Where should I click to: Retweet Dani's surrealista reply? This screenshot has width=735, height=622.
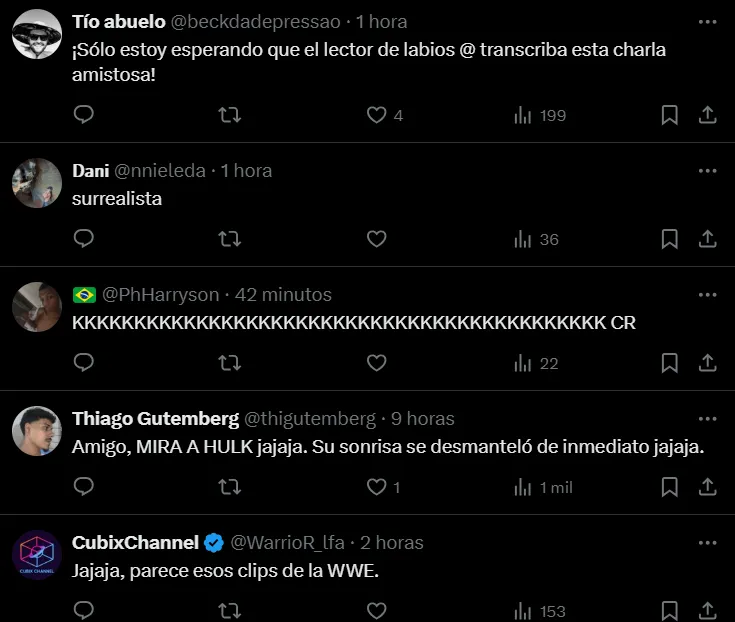click(x=229, y=239)
